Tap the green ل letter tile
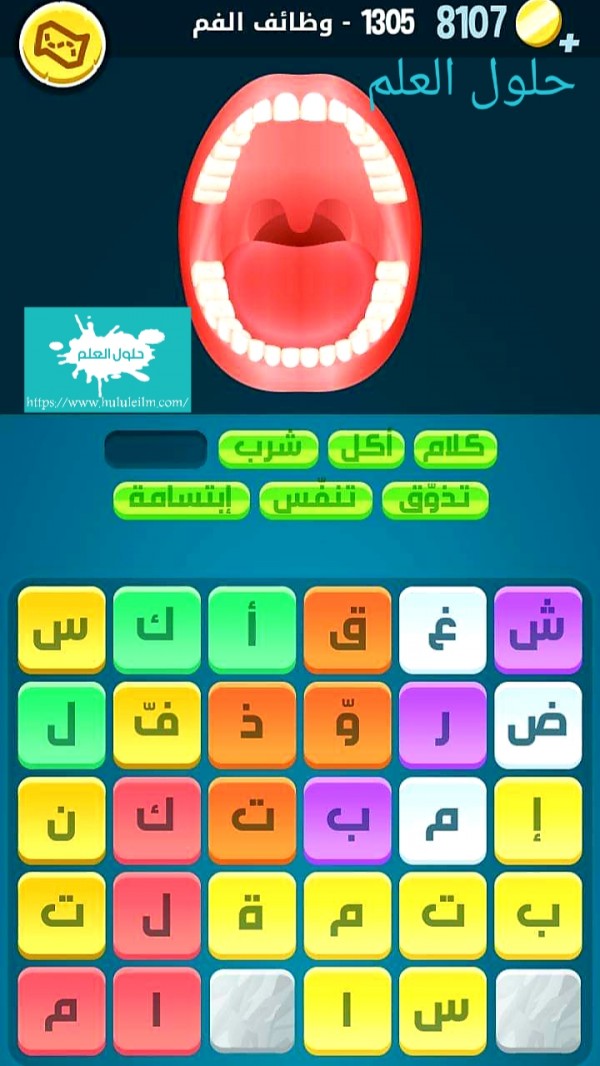 [x=62, y=724]
